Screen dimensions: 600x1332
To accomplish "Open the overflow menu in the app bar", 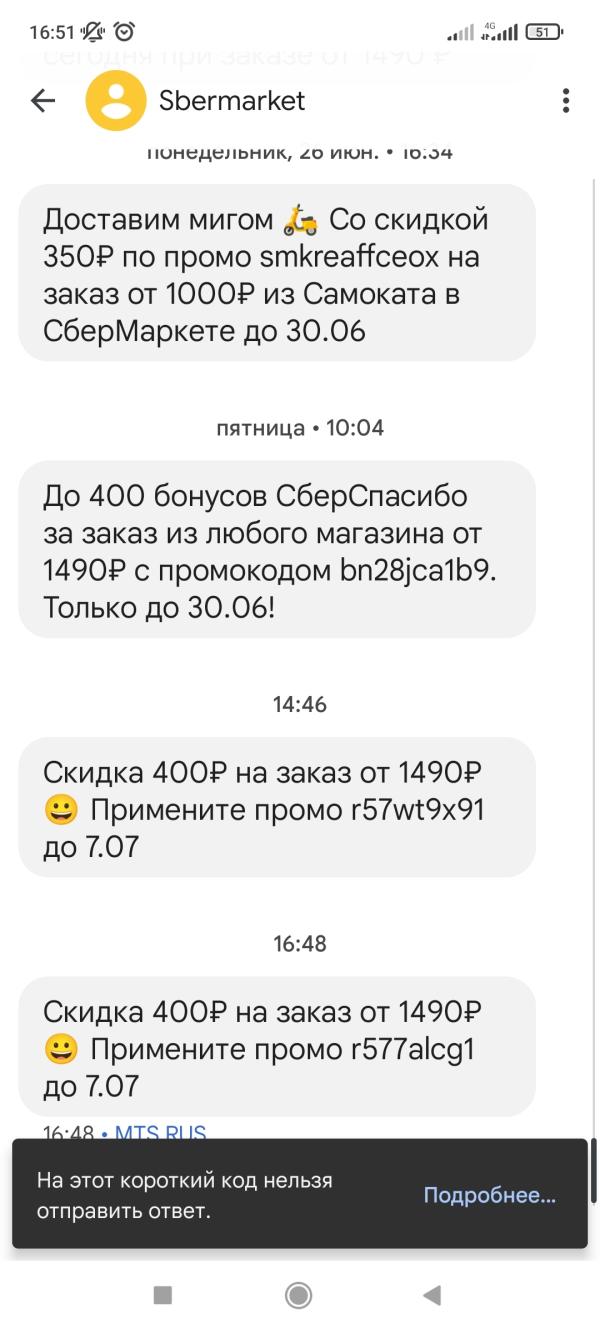I will click(x=566, y=101).
